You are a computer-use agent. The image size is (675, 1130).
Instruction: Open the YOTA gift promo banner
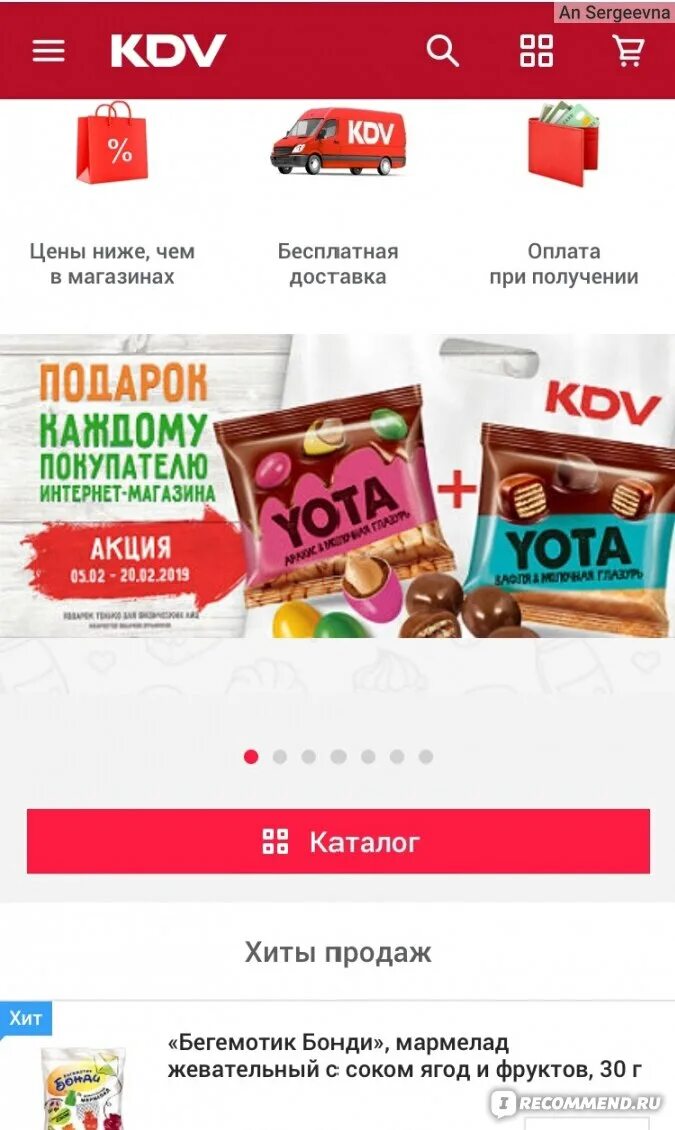[x=337, y=486]
